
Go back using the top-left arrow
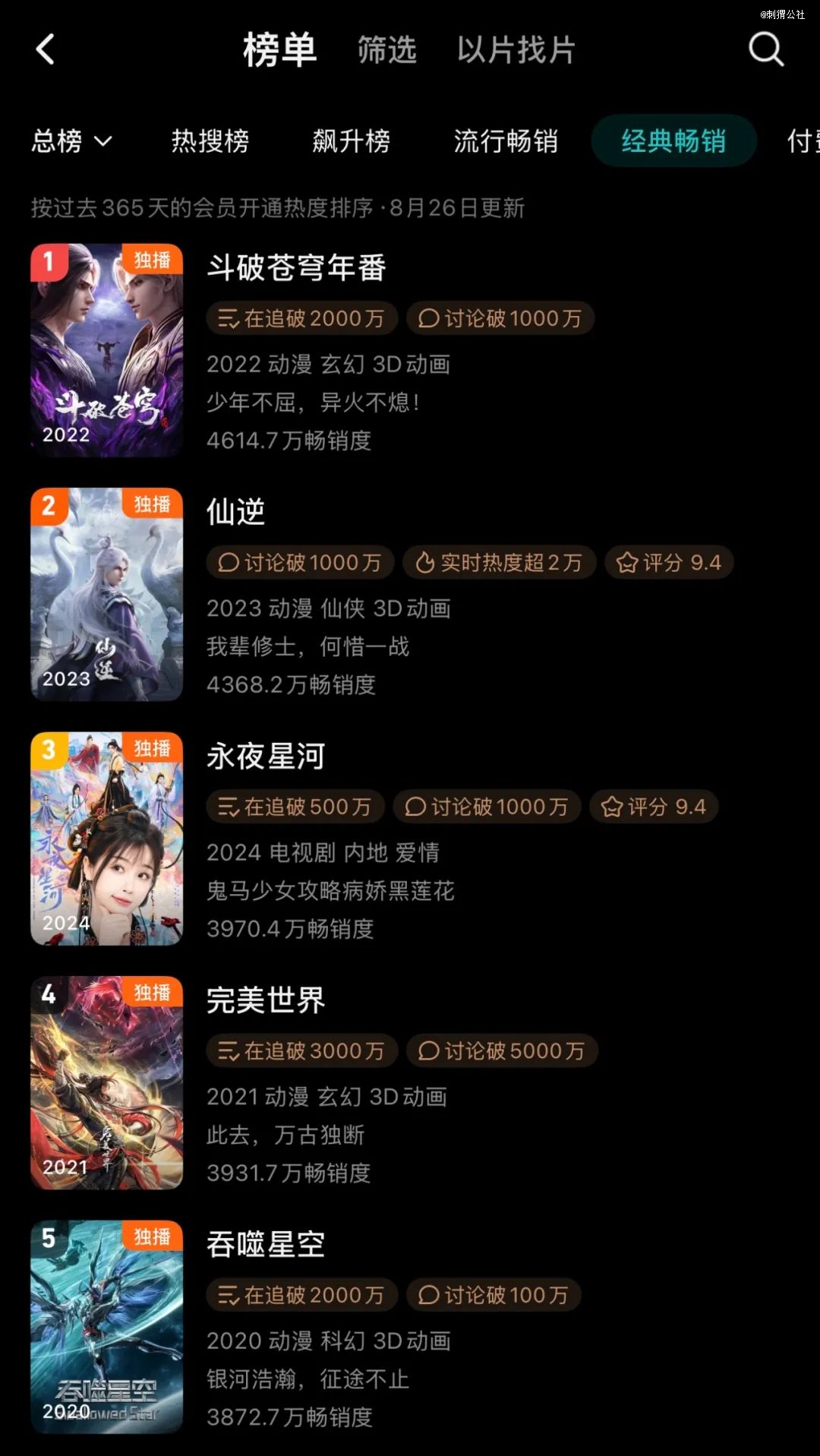pos(46,50)
